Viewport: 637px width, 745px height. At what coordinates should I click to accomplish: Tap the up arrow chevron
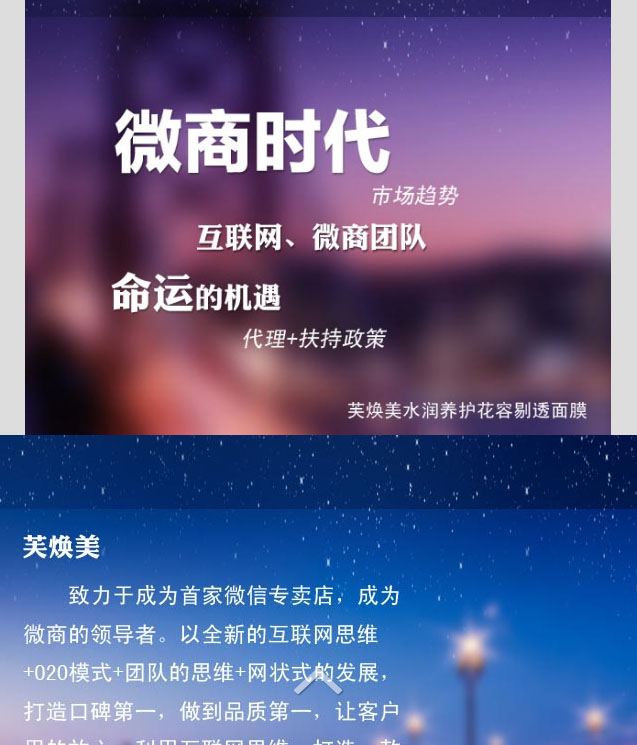pyautogui.click(x=318, y=682)
